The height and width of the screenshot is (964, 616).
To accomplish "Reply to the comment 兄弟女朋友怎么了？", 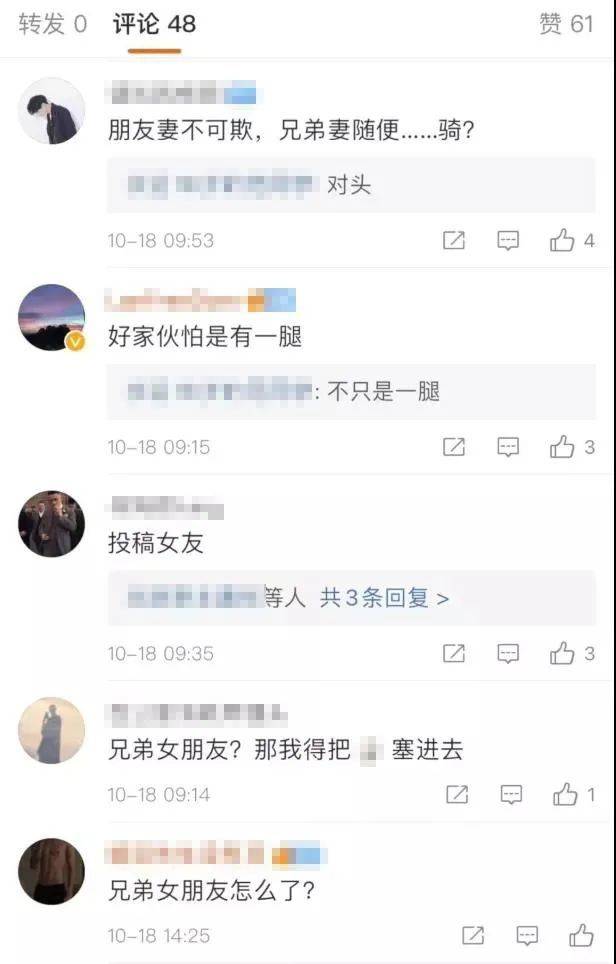I will [526, 935].
